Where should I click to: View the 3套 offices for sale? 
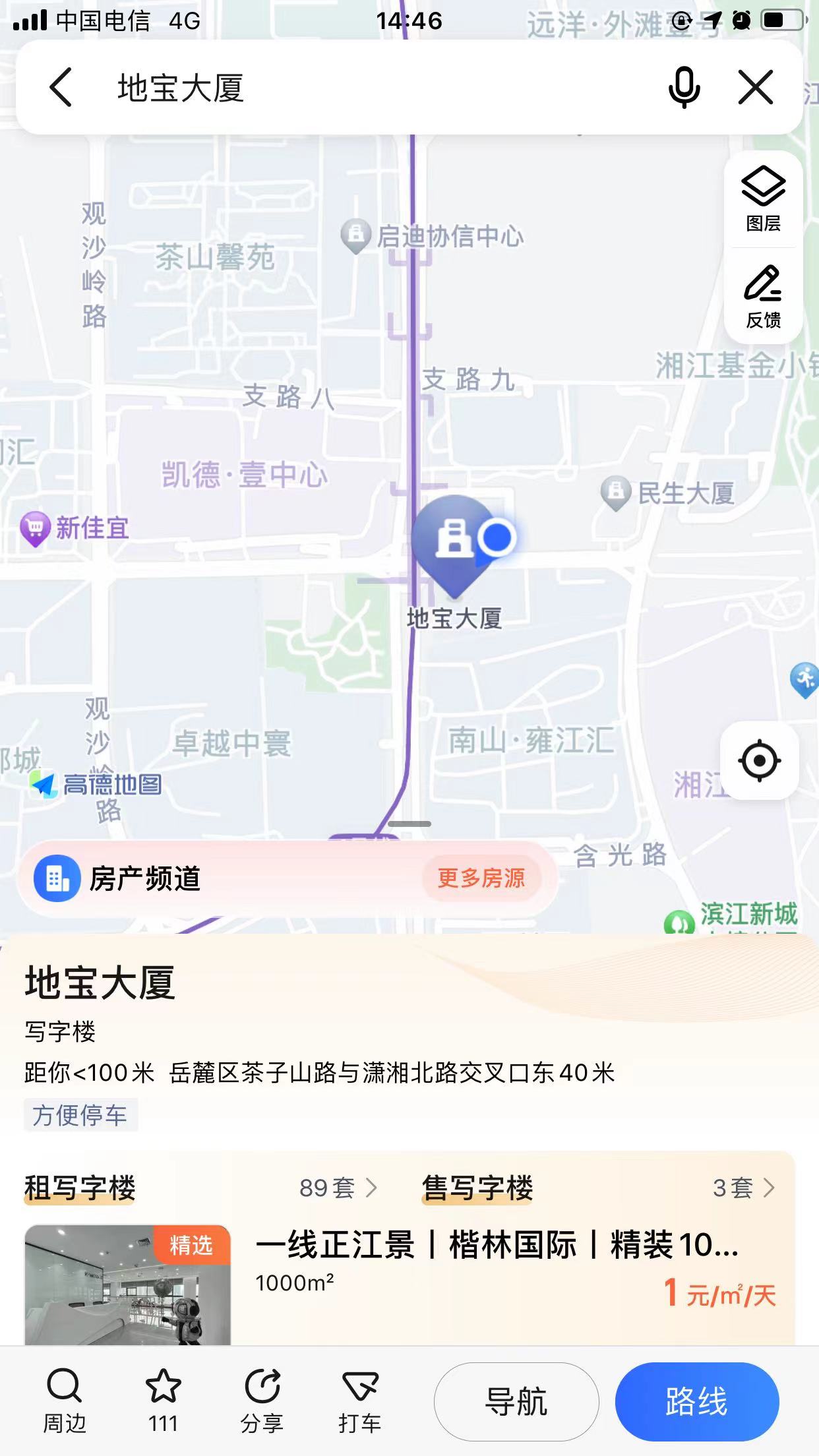(743, 1188)
